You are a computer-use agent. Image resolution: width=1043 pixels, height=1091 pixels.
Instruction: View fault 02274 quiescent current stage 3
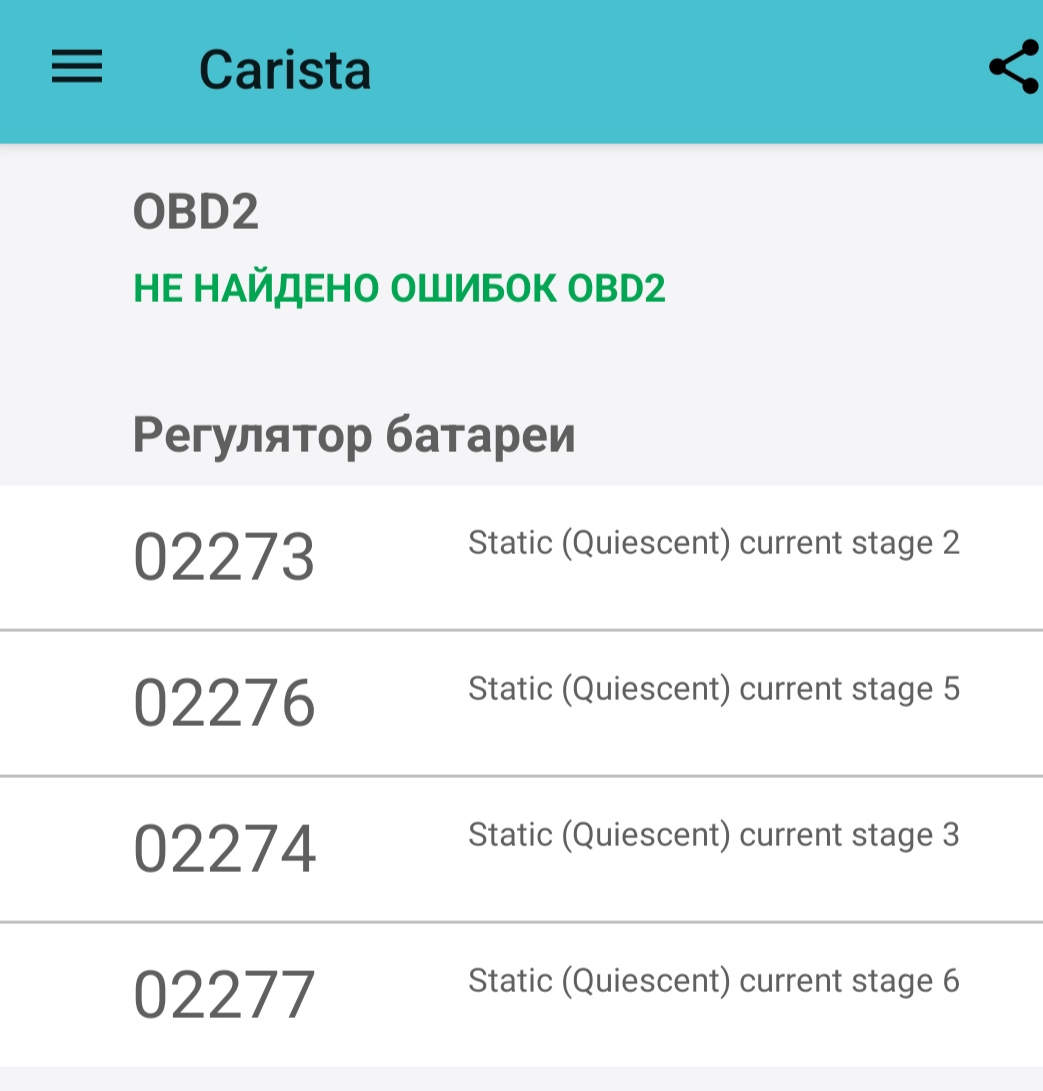tap(521, 850)
